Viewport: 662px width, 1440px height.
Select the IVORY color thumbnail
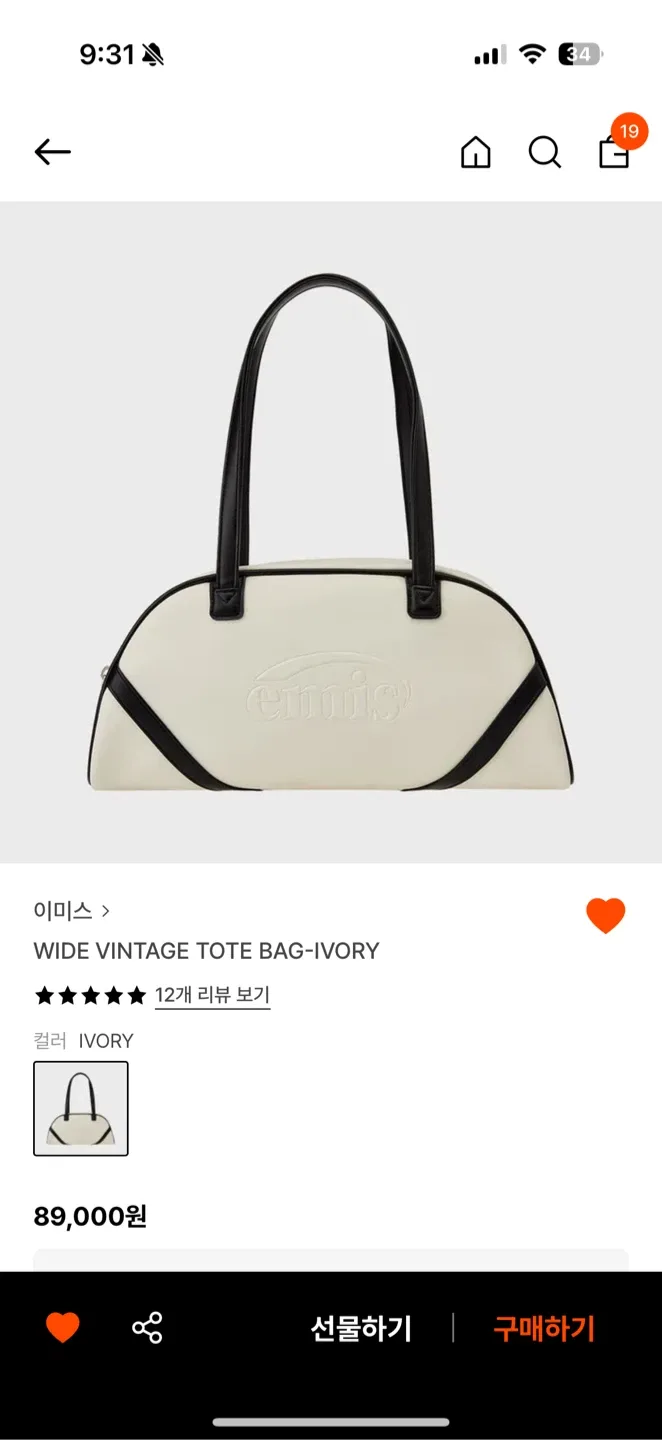(81, 1108)
